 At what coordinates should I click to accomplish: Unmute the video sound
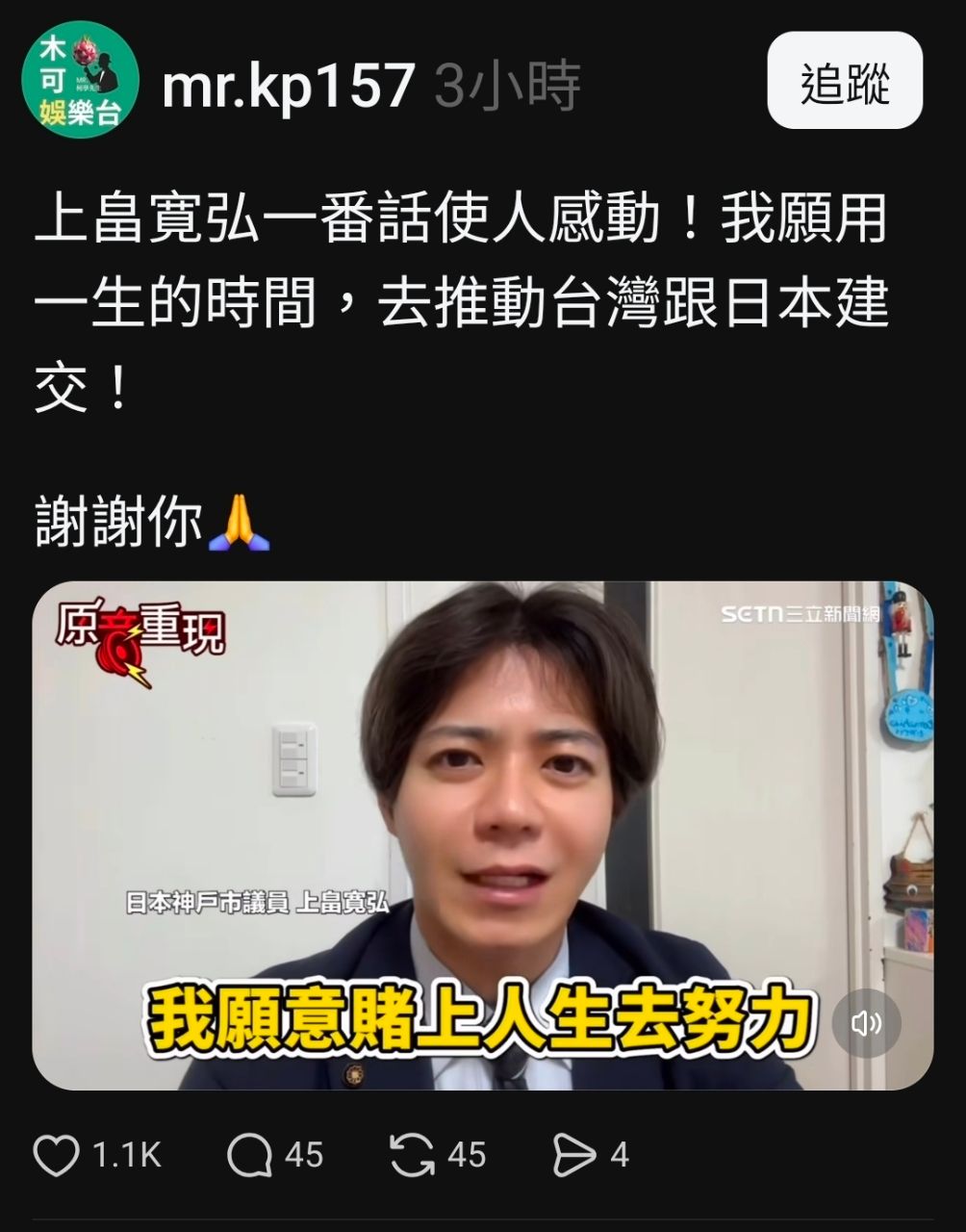pos(866,1023)
